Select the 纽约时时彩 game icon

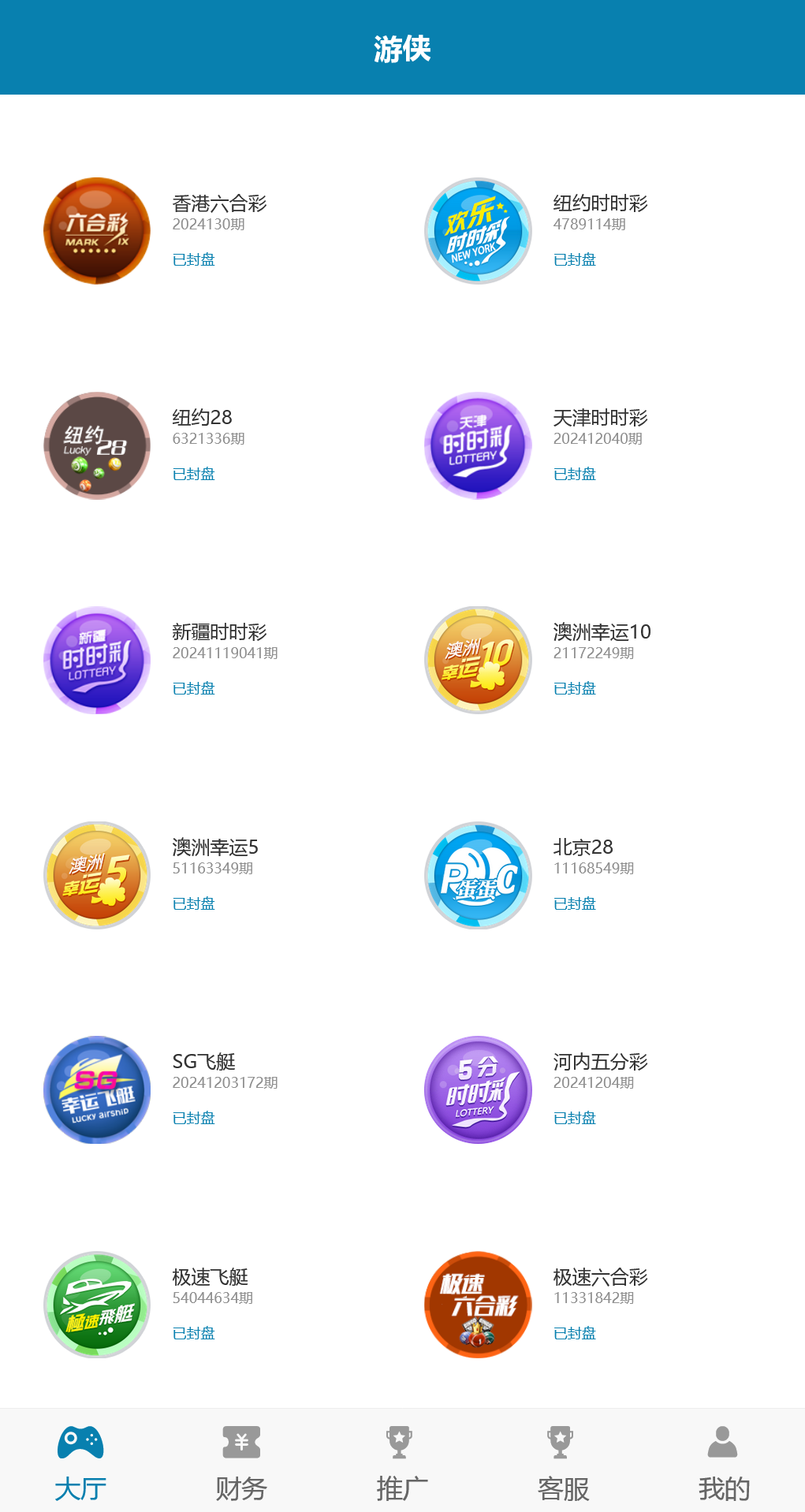pyautogui.click(x=477, y=231)
